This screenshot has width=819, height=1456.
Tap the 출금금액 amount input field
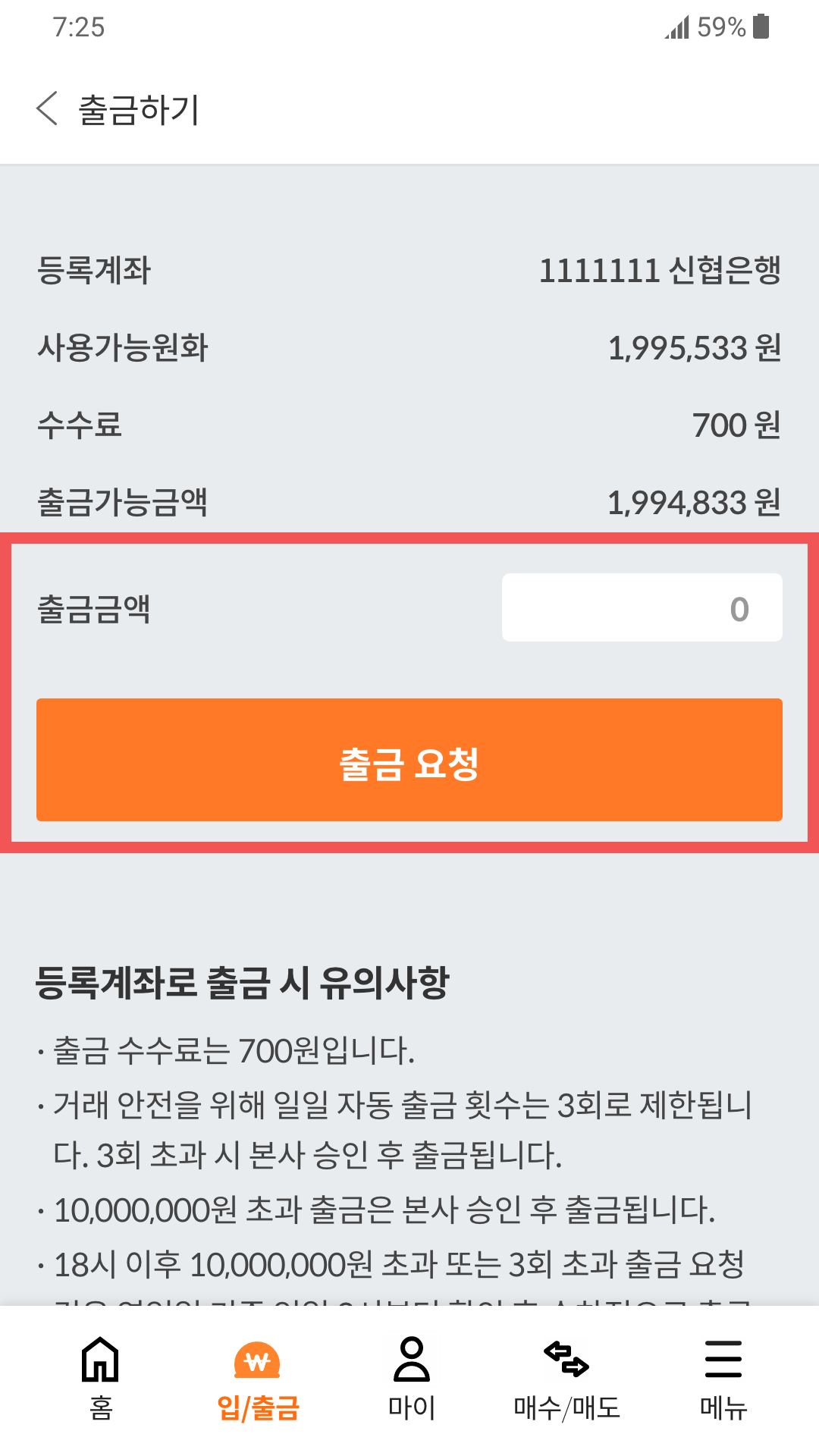[x=642, y=607]
